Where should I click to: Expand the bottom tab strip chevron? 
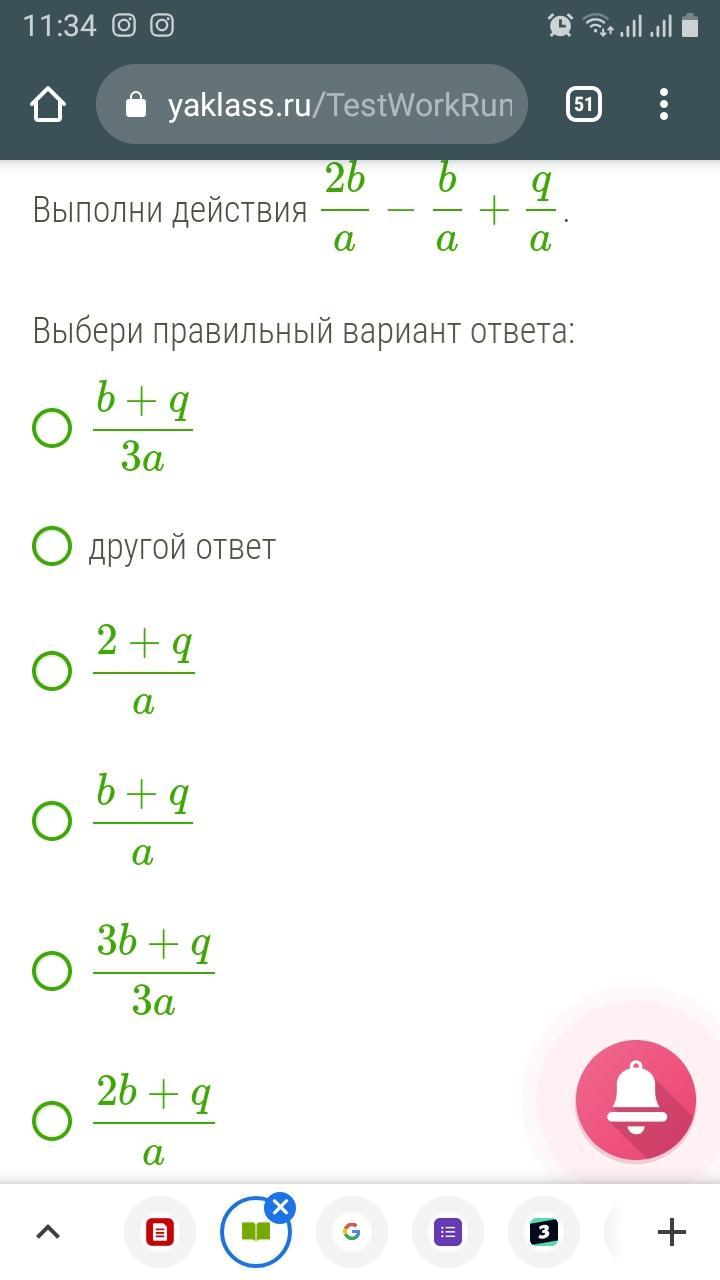[48, 1232]
